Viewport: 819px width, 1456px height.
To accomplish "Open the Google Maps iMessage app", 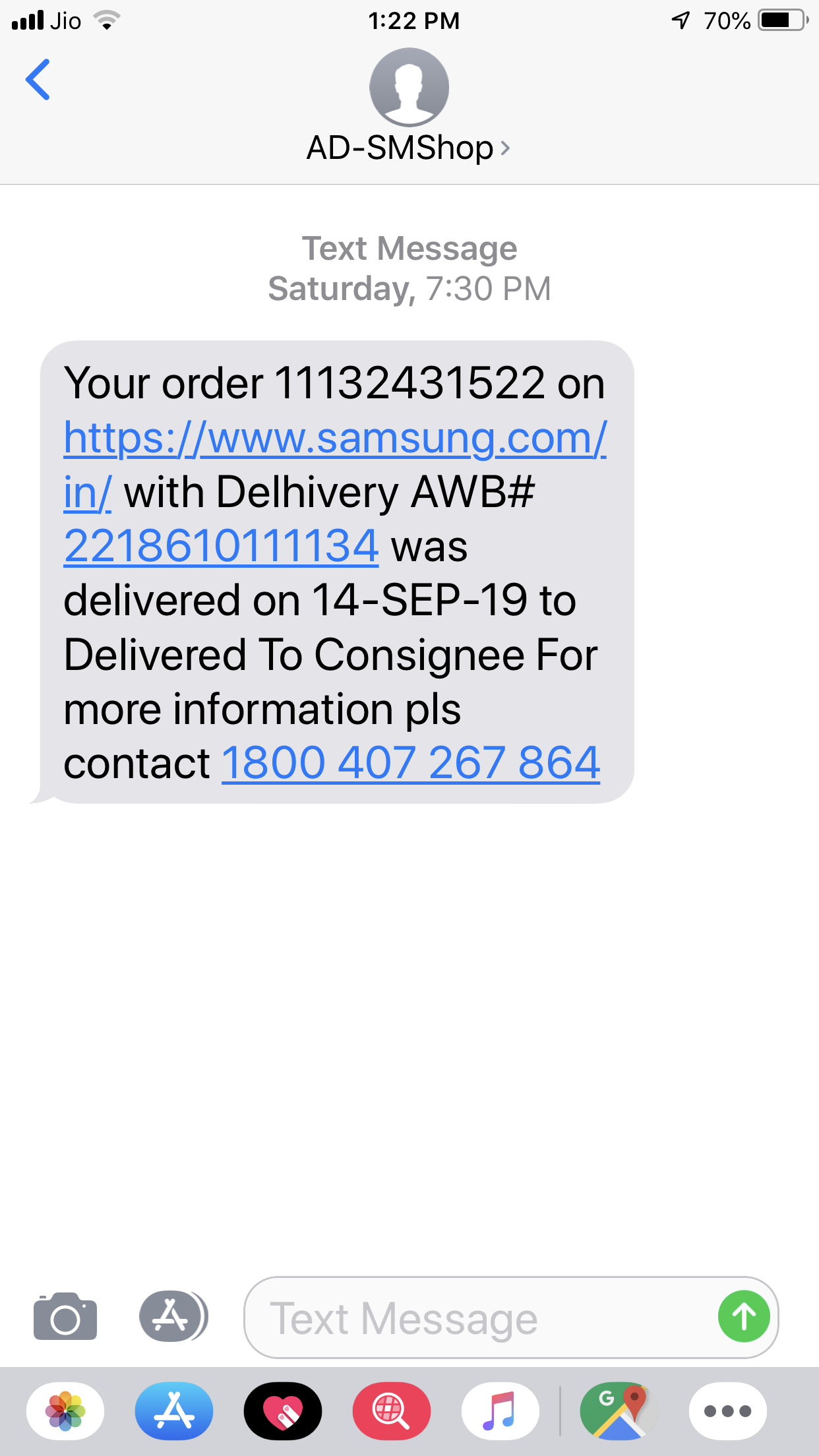I will tap(619, 1411).
